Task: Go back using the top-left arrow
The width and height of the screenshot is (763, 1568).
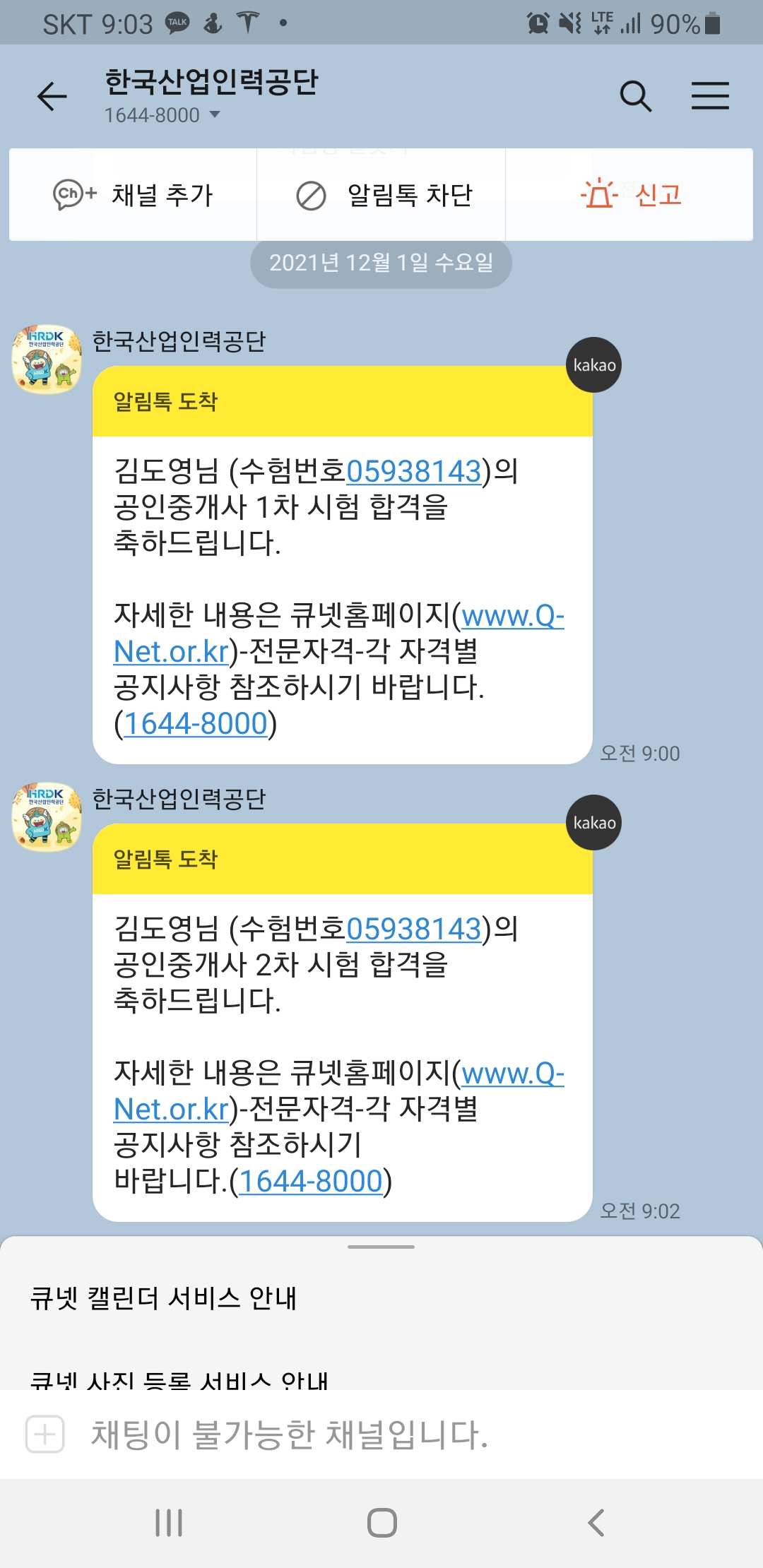Action: 52,97
